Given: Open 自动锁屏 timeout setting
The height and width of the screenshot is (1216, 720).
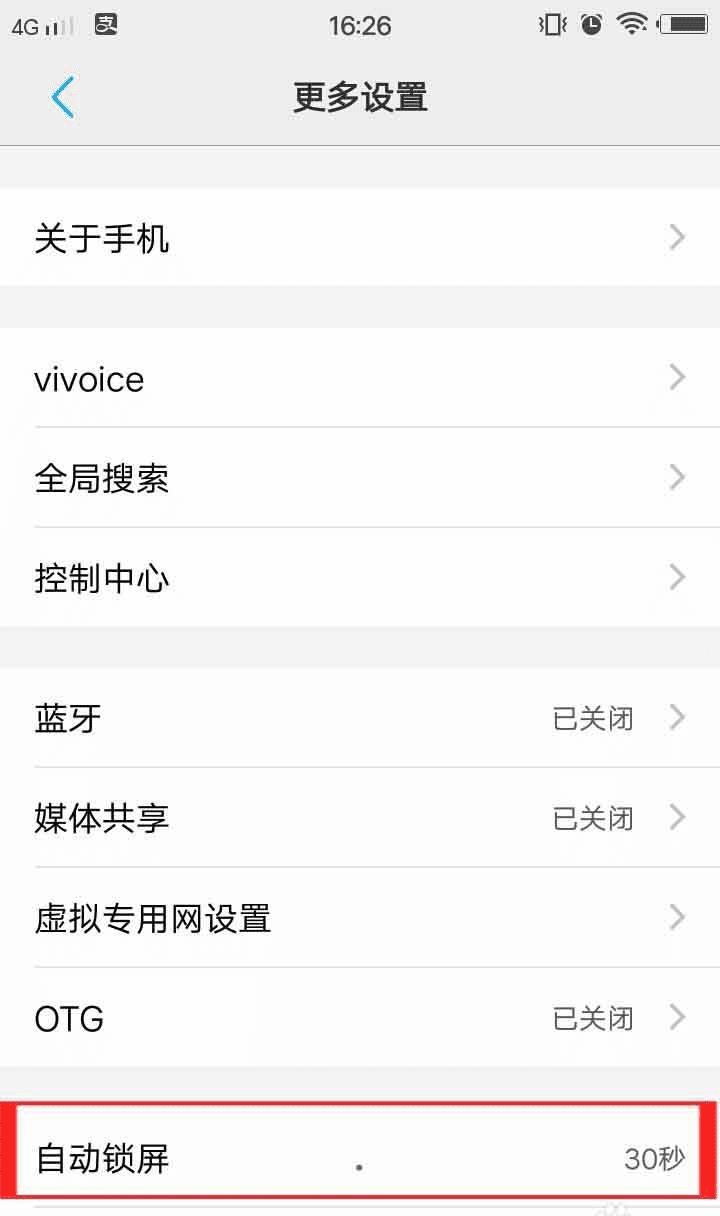Looking at the screenshot, I should 360,1158.
